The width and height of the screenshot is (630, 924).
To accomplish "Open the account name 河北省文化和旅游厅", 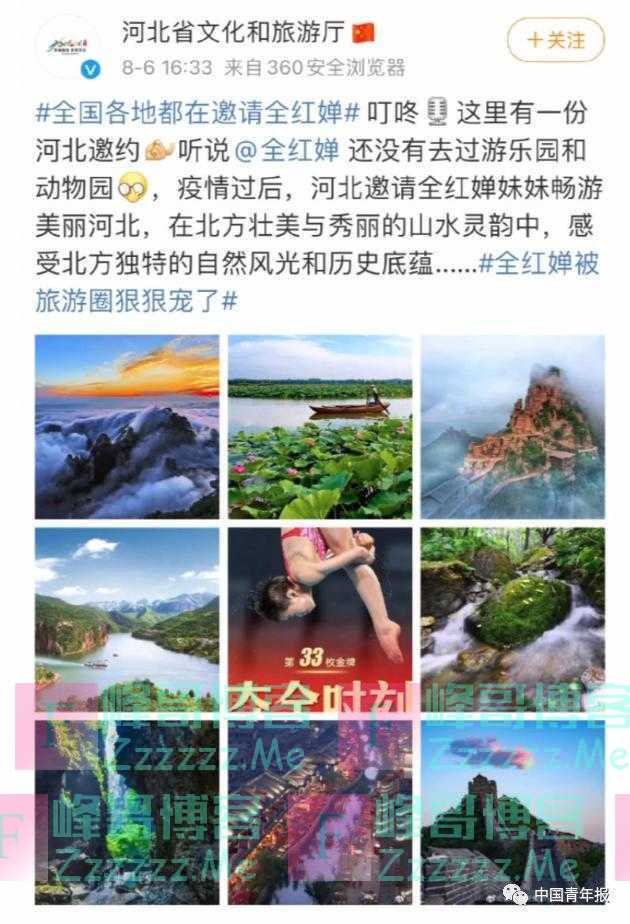I will 236,33.
